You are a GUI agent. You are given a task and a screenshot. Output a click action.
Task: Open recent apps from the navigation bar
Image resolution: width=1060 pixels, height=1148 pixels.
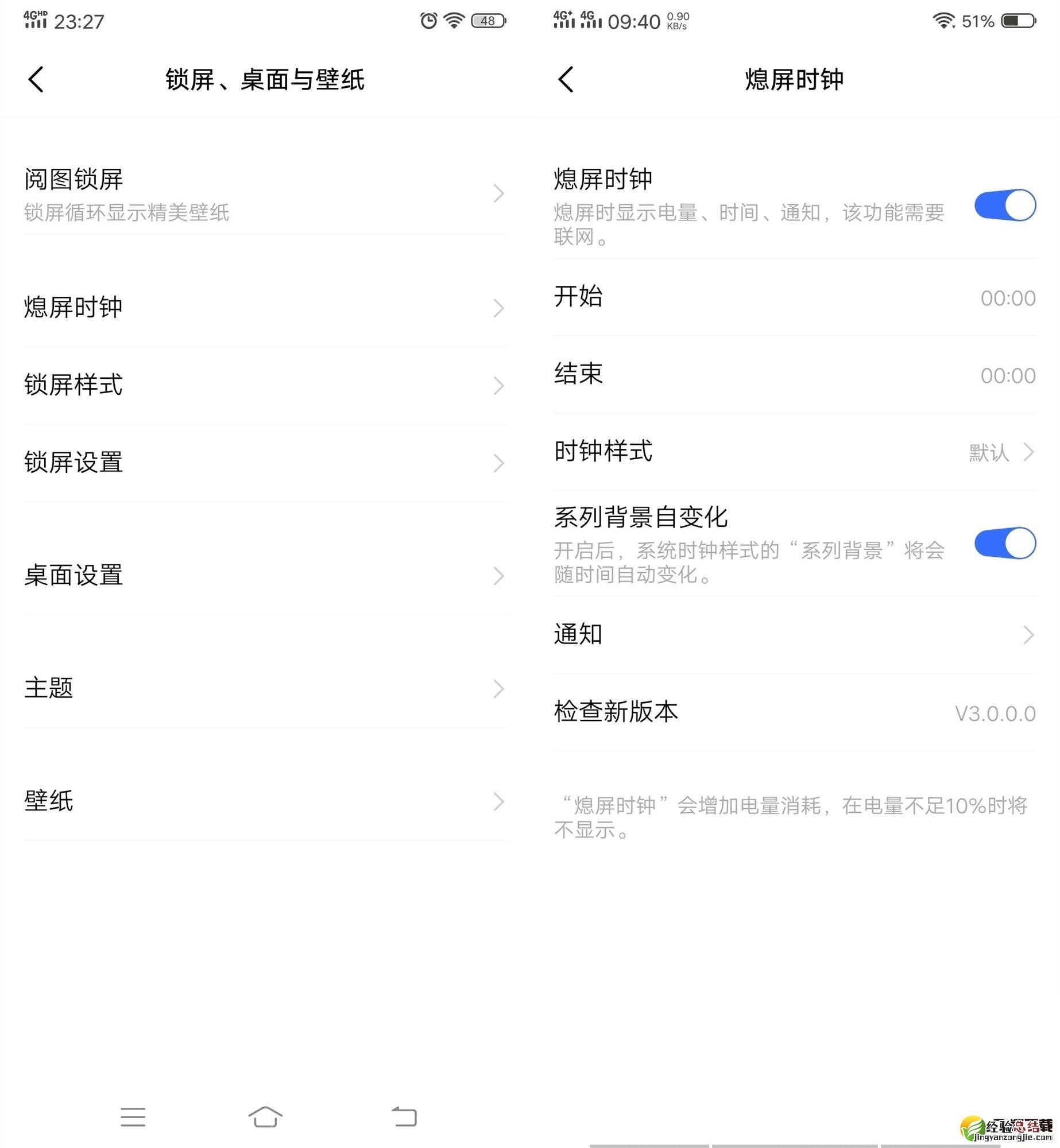pyautogui.click(x=133, y=1117)
